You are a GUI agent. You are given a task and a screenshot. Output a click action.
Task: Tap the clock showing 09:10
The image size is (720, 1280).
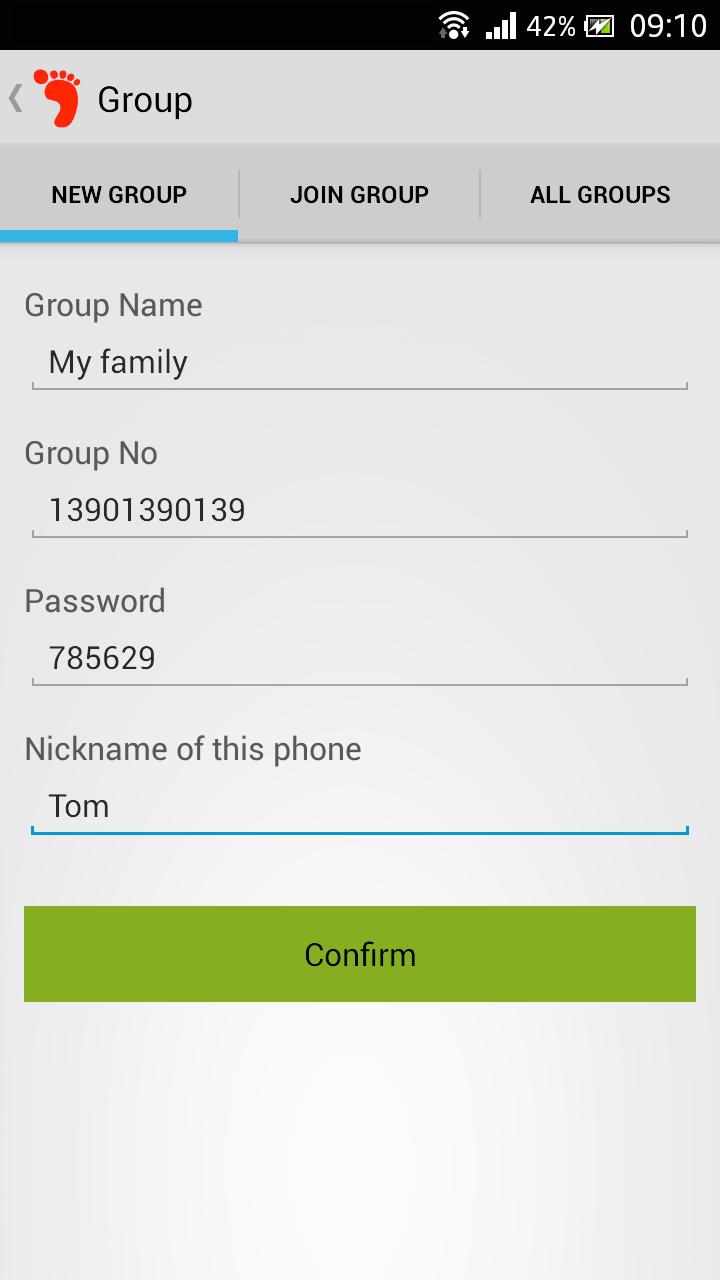click(x=668, y=24)
